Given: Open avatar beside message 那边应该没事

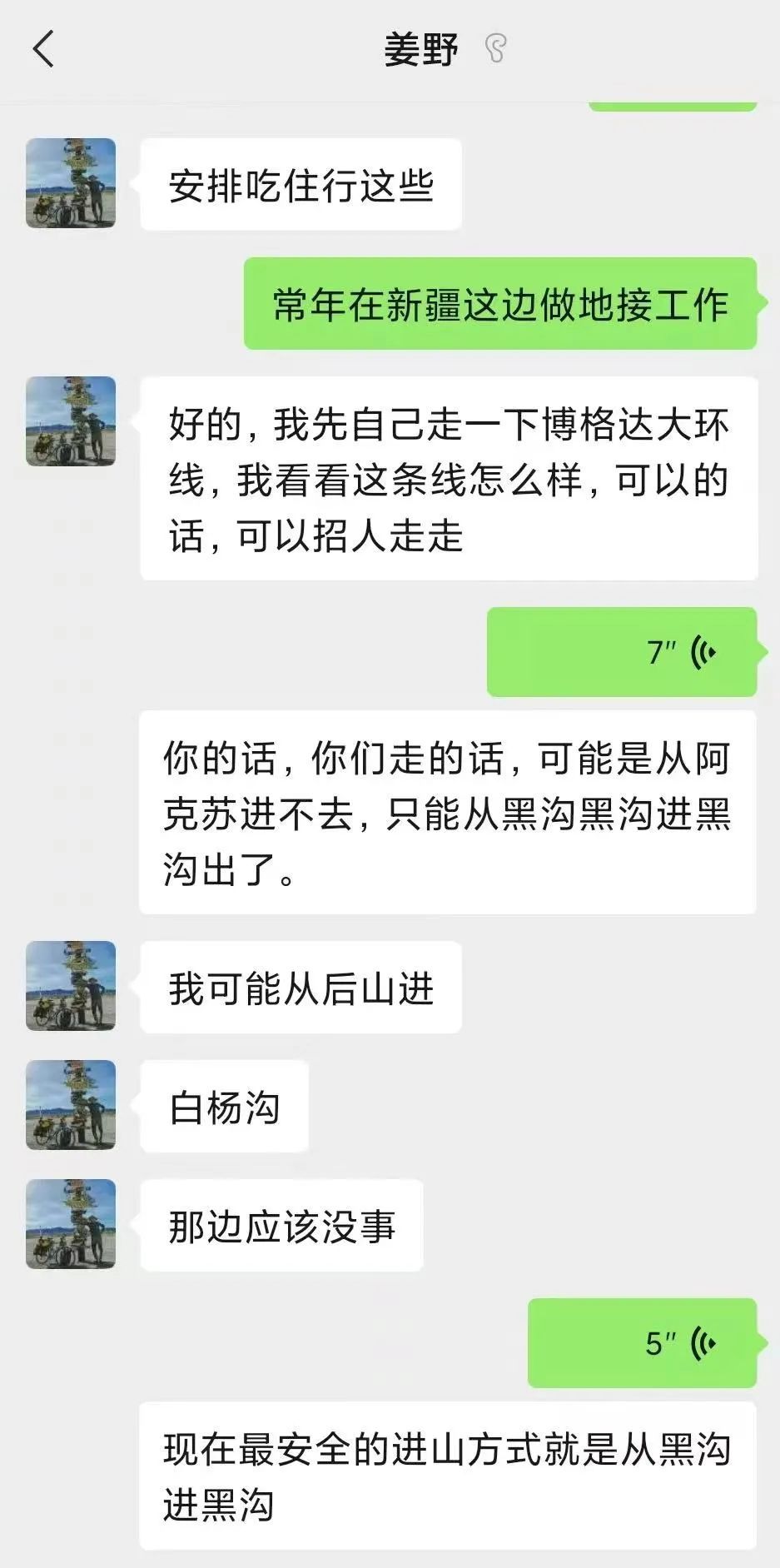Looking at the screenshot, I should coord(71,1224).
